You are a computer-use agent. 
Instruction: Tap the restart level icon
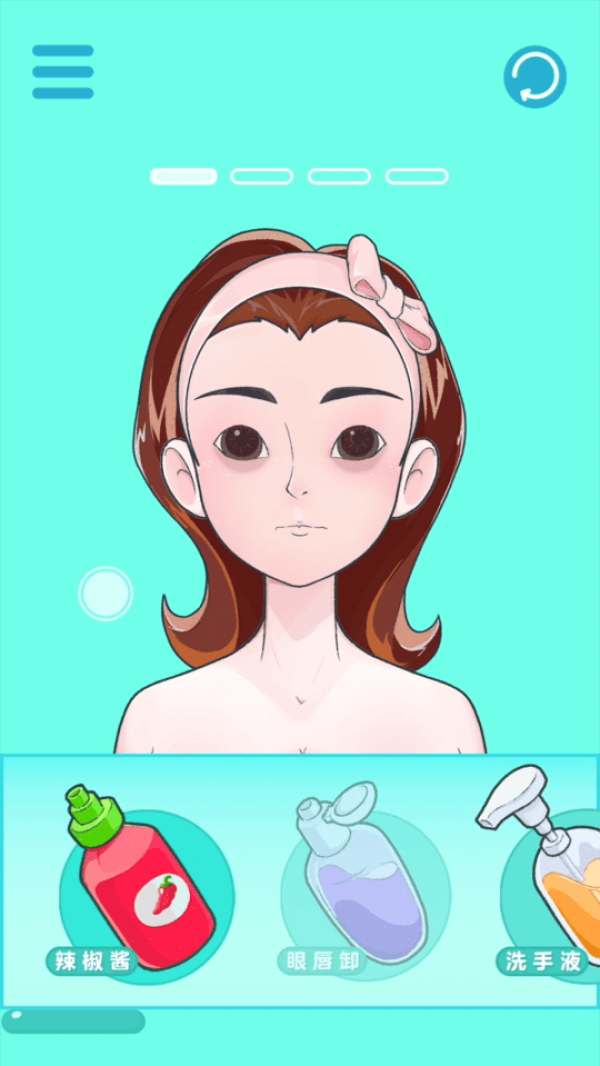(x=535, y=77)
